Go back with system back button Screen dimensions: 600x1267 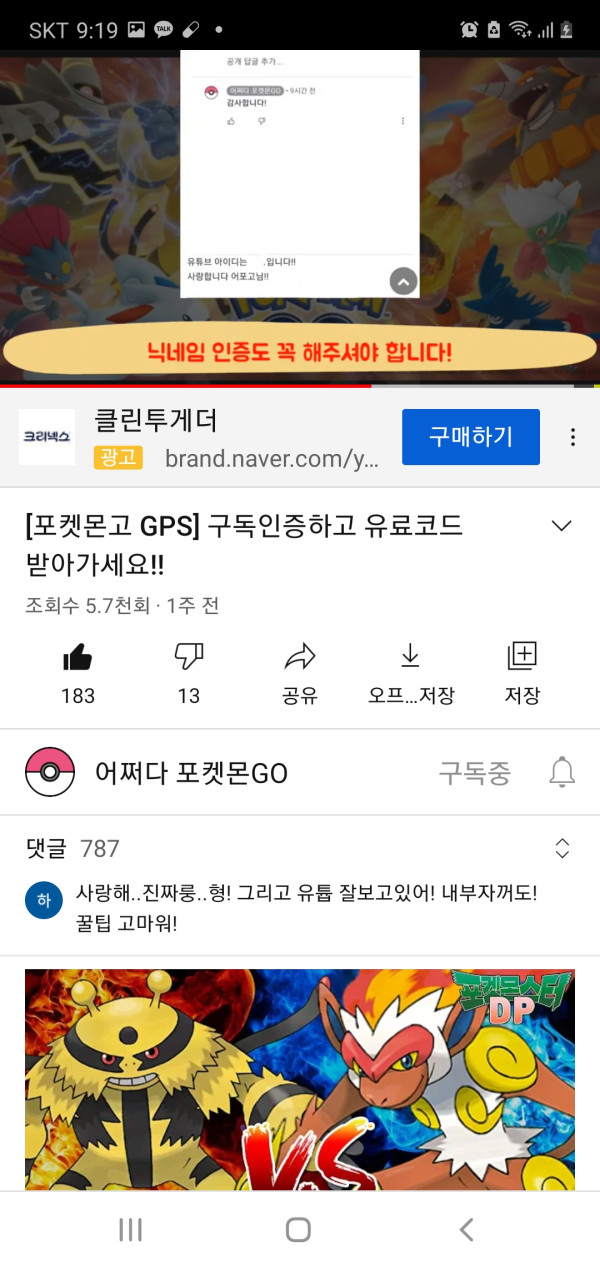pyautogui.click(x=466, y=1229)
